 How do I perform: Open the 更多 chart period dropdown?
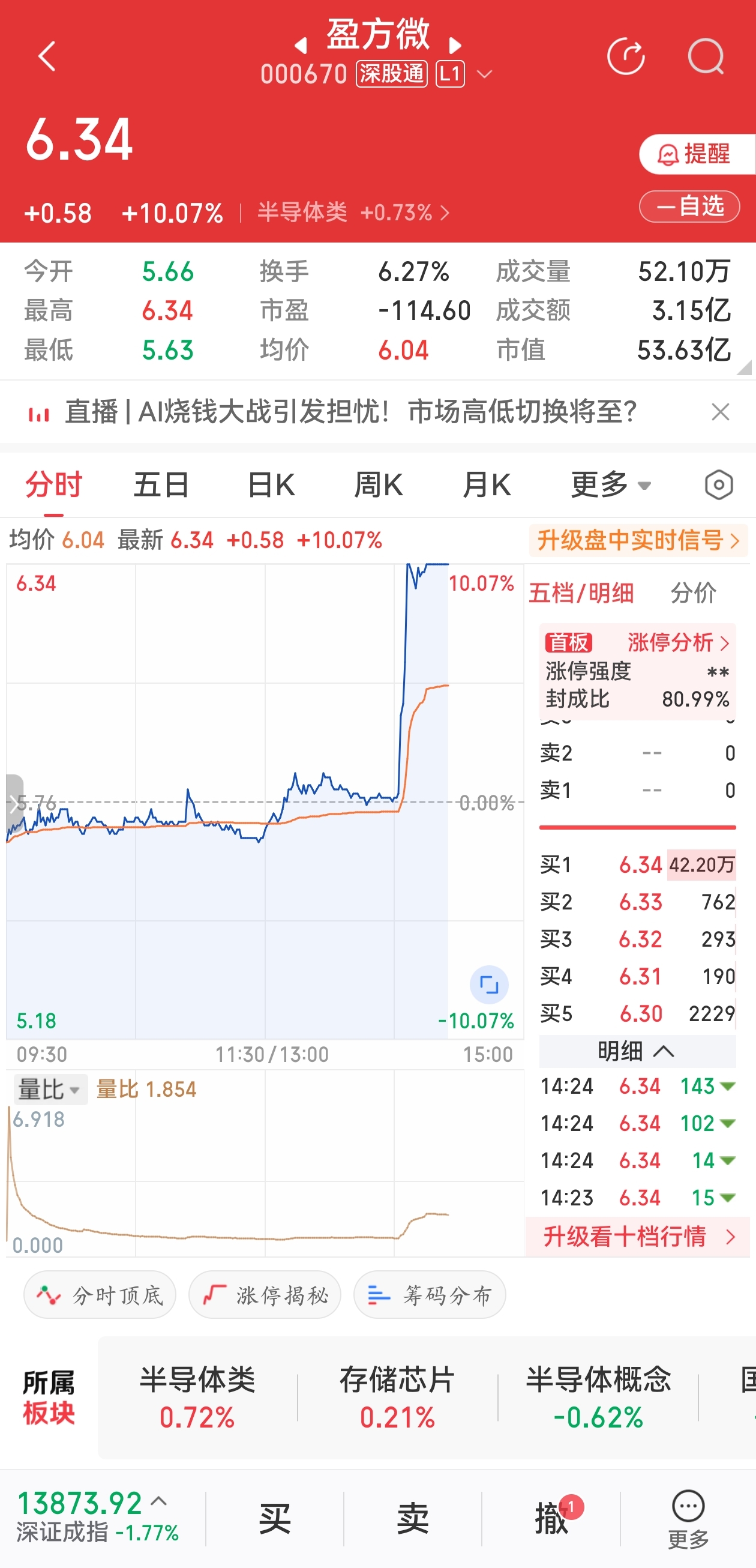click(611, 485)
